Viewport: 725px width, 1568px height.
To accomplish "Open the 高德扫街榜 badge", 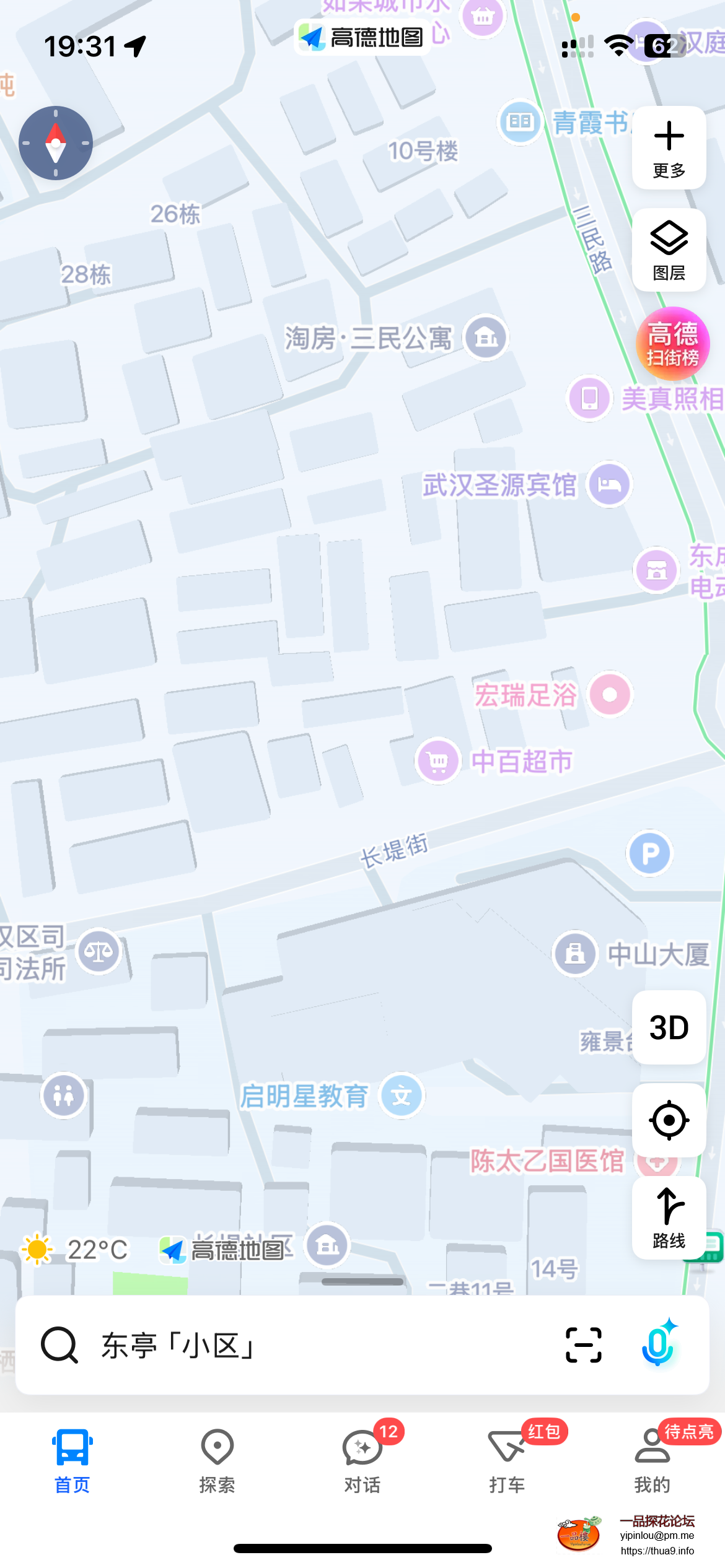I will pos(672,344).
